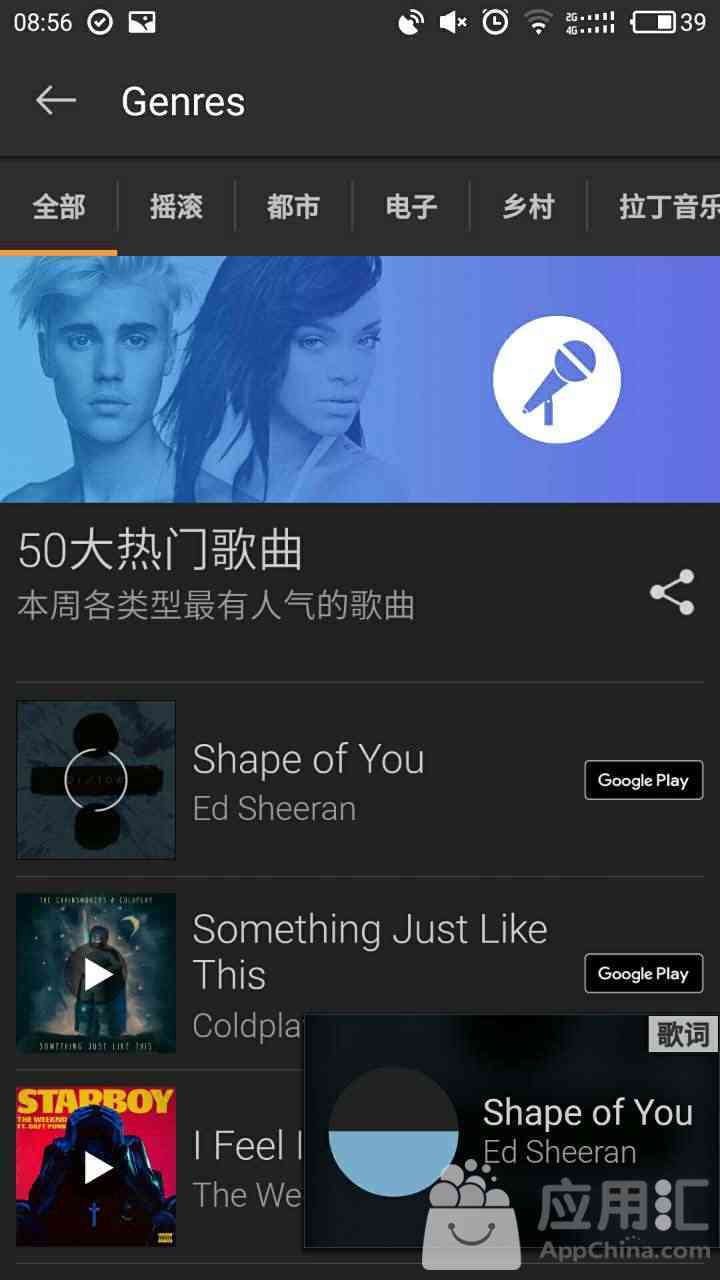Switch to the 电子 tab
This screenshot has height=1280, width=720.
coord(411,207)
